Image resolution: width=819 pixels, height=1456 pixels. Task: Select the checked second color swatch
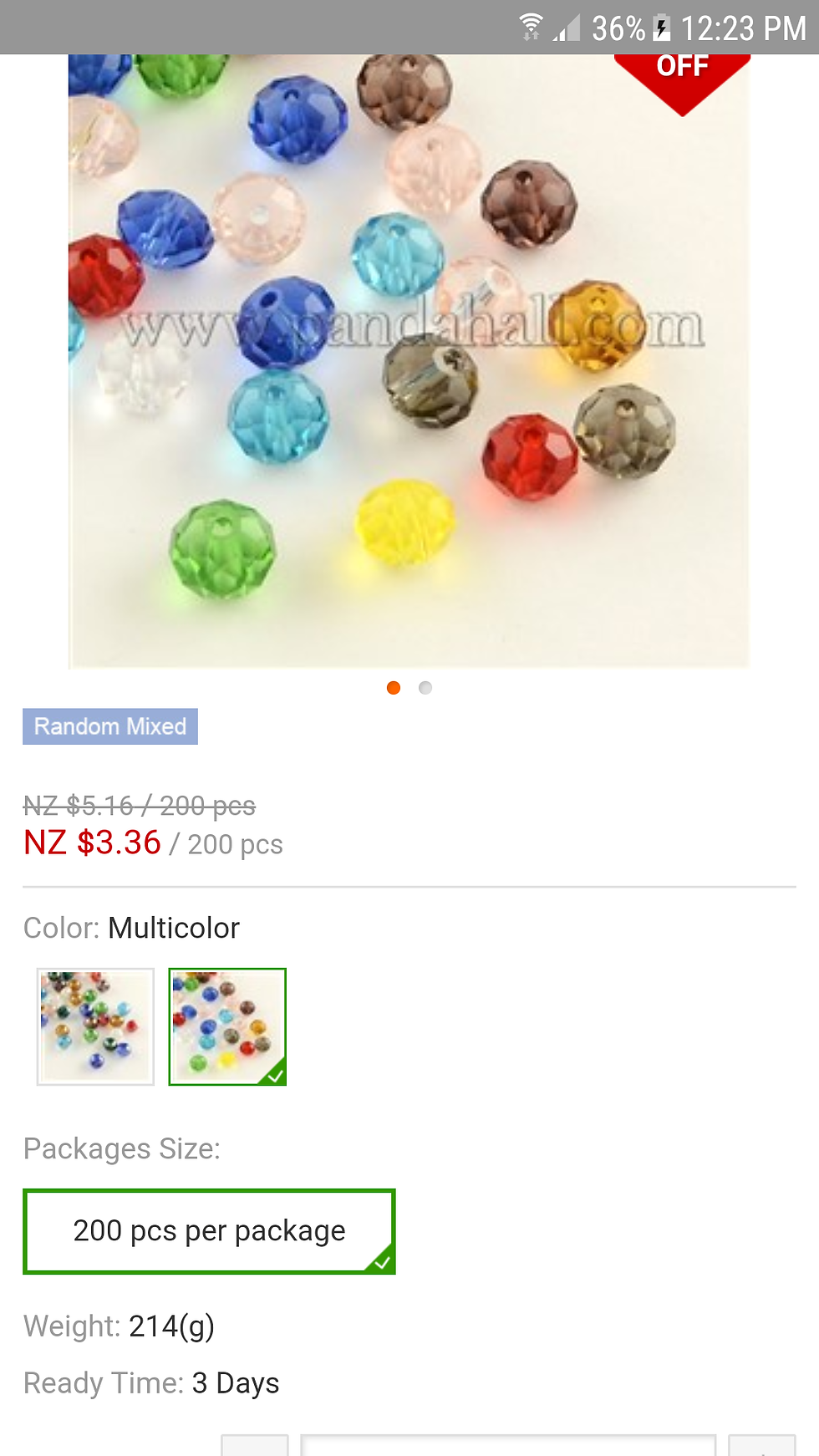click(227, 1026)
